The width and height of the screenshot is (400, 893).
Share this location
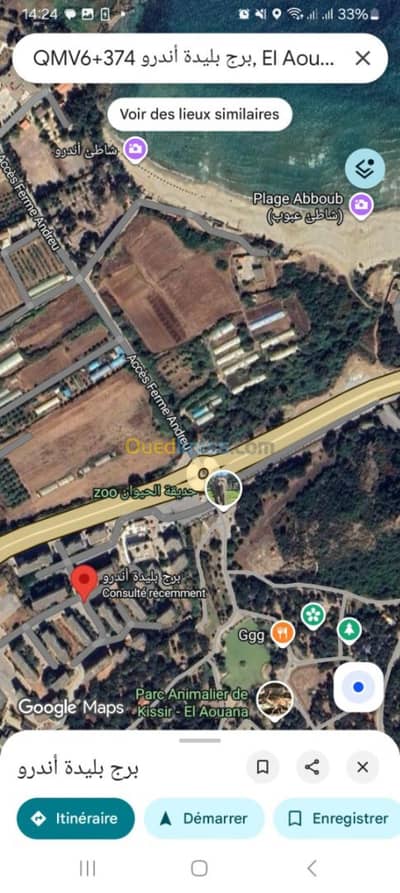(x=312, y=767)
